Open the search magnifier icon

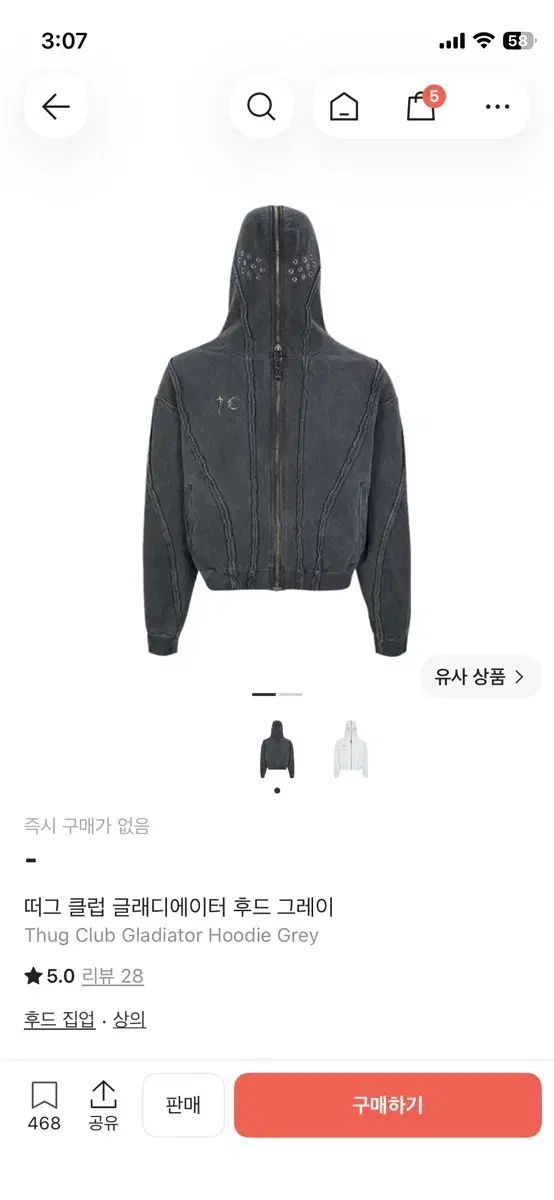click(261, 106)
